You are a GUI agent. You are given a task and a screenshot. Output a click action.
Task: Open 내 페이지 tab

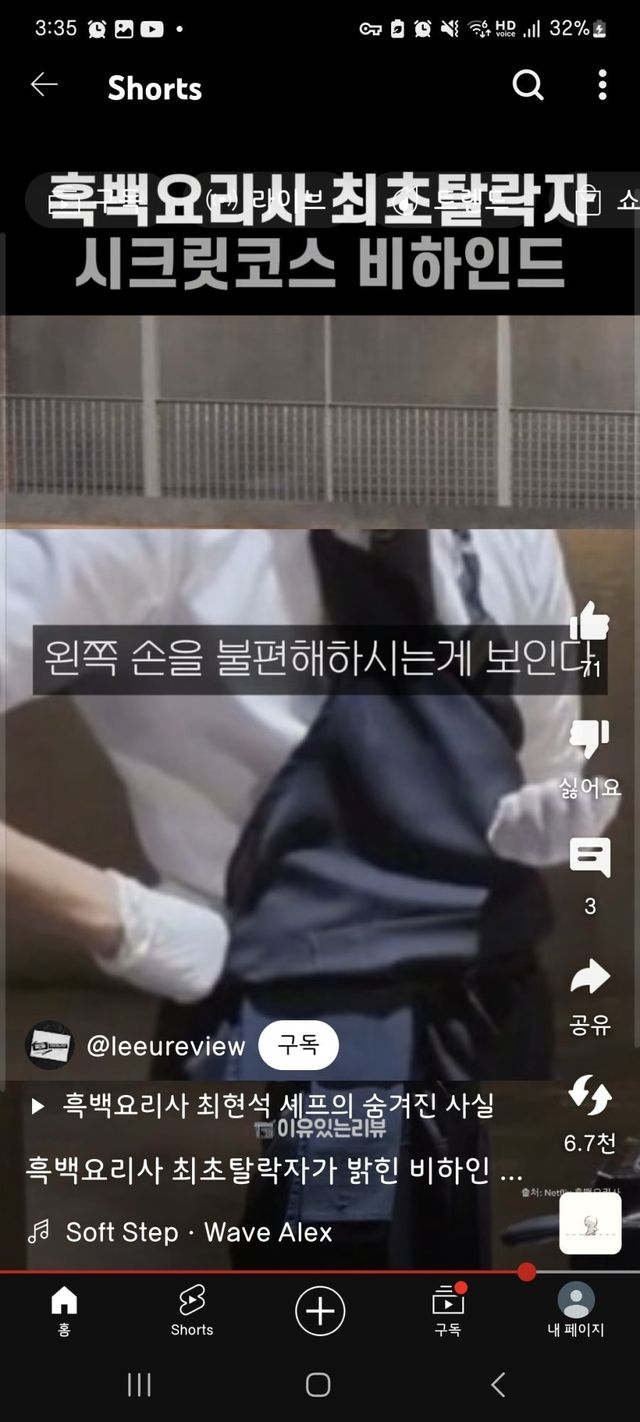click(576, 1310)
